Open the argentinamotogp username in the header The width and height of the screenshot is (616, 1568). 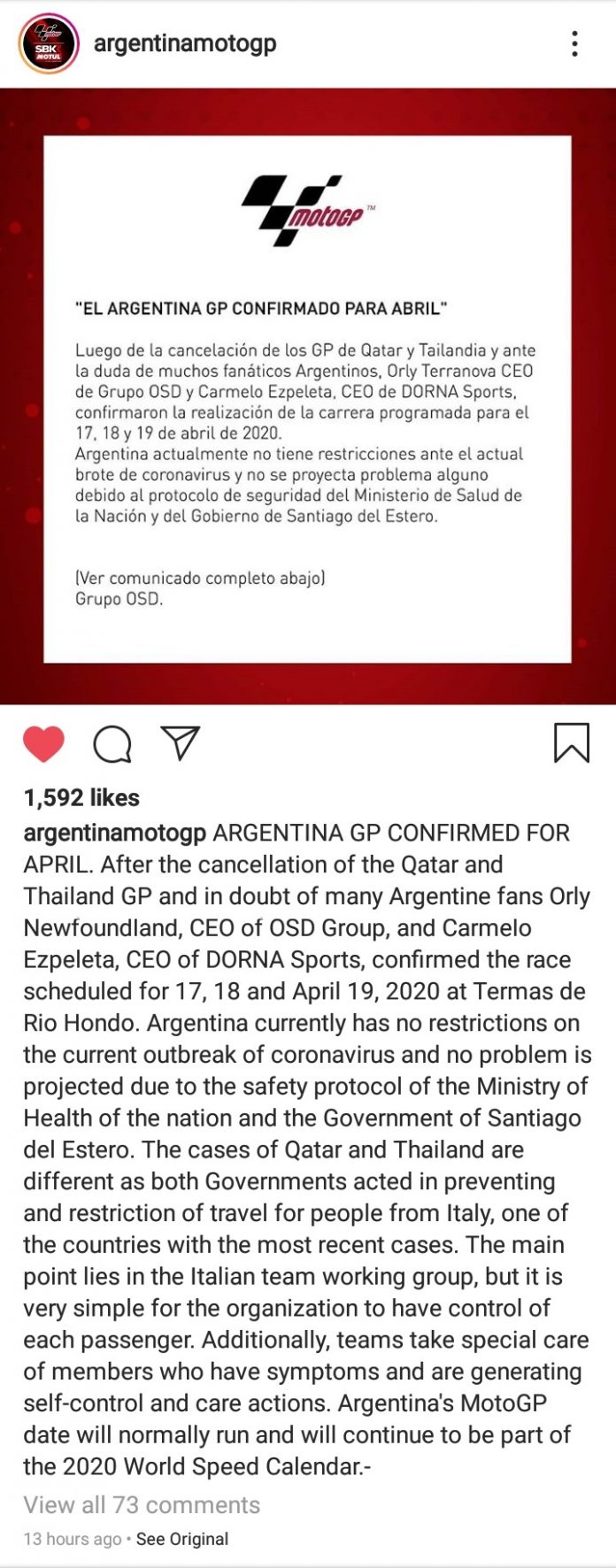(185, 43)
